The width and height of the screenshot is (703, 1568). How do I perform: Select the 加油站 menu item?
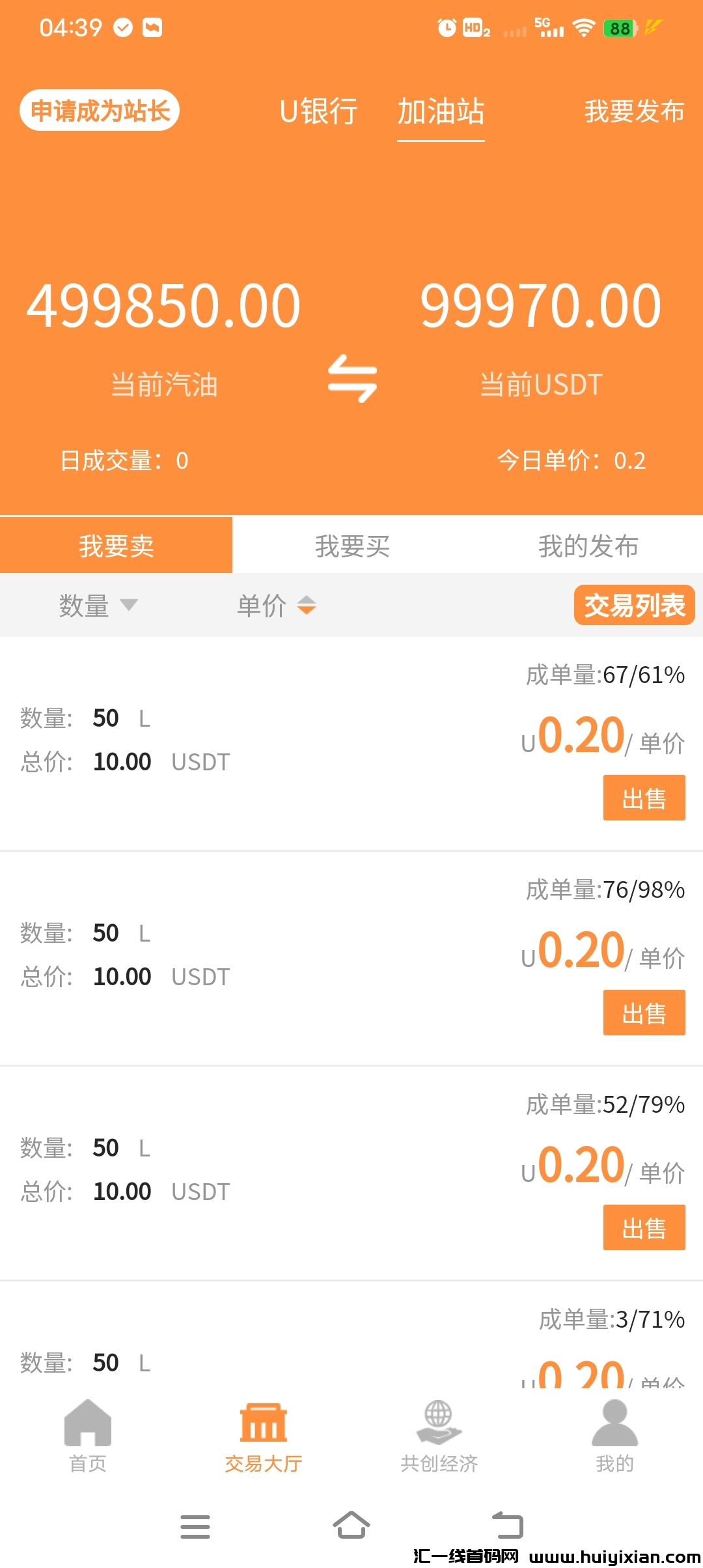(x=440, y=112)
